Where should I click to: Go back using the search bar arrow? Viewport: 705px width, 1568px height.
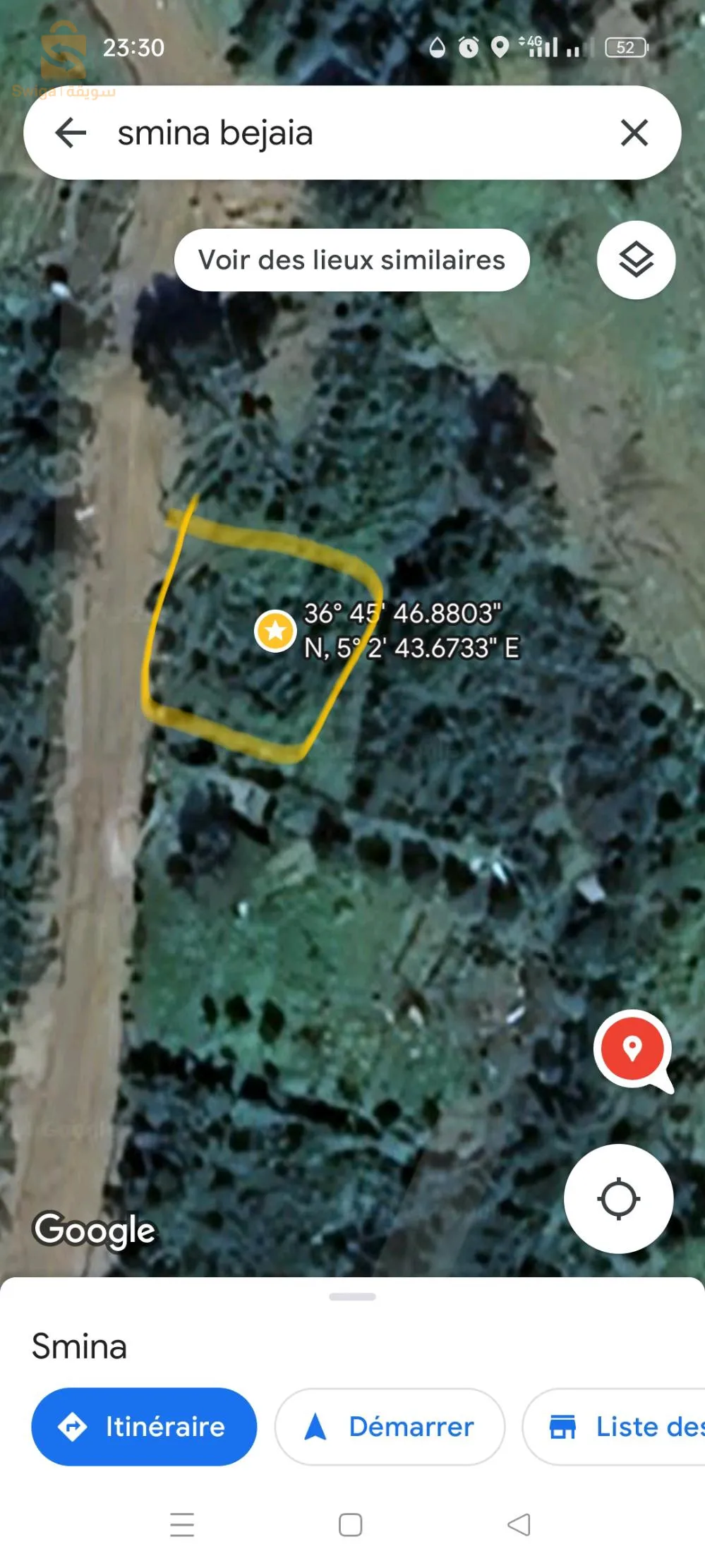point(71,133)
